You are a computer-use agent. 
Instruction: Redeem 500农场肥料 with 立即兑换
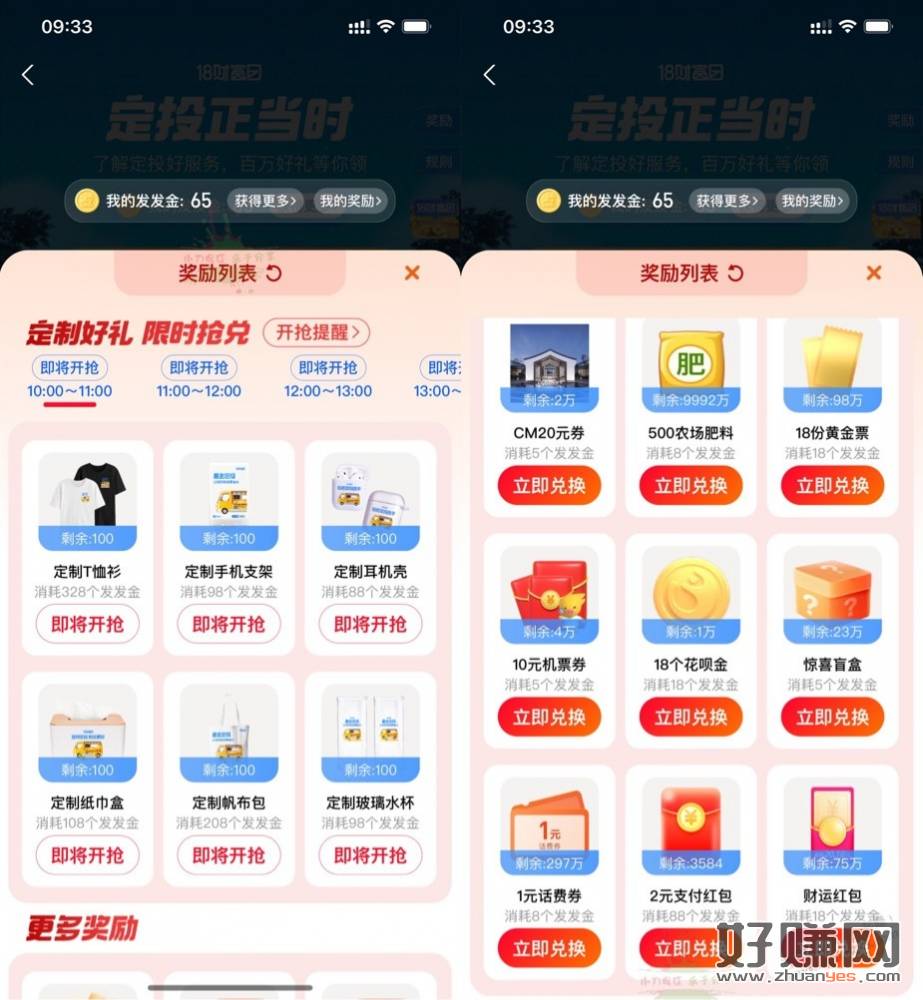691,486
